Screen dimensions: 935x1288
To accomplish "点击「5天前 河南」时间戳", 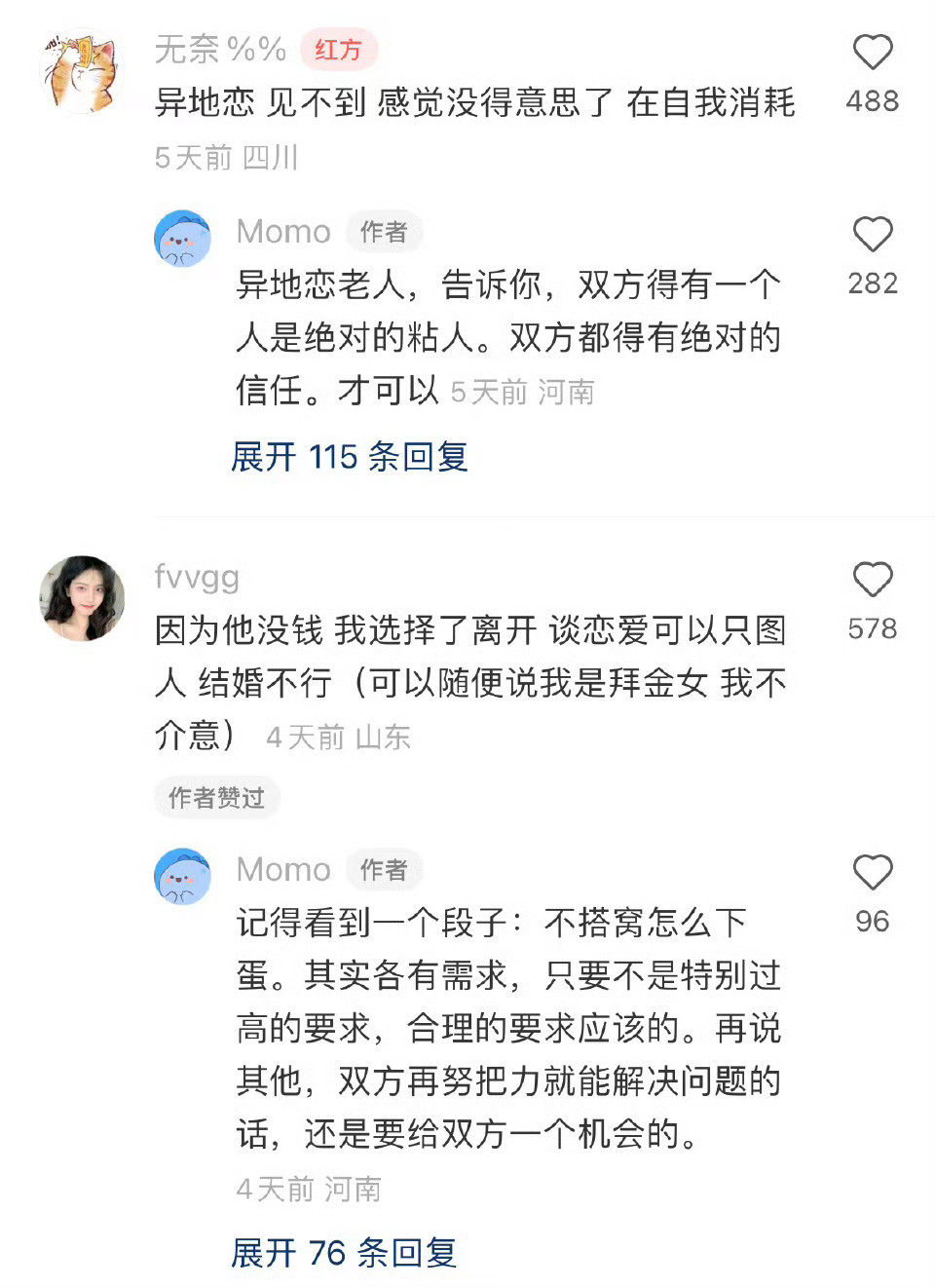I will click(x=525, y=393).
